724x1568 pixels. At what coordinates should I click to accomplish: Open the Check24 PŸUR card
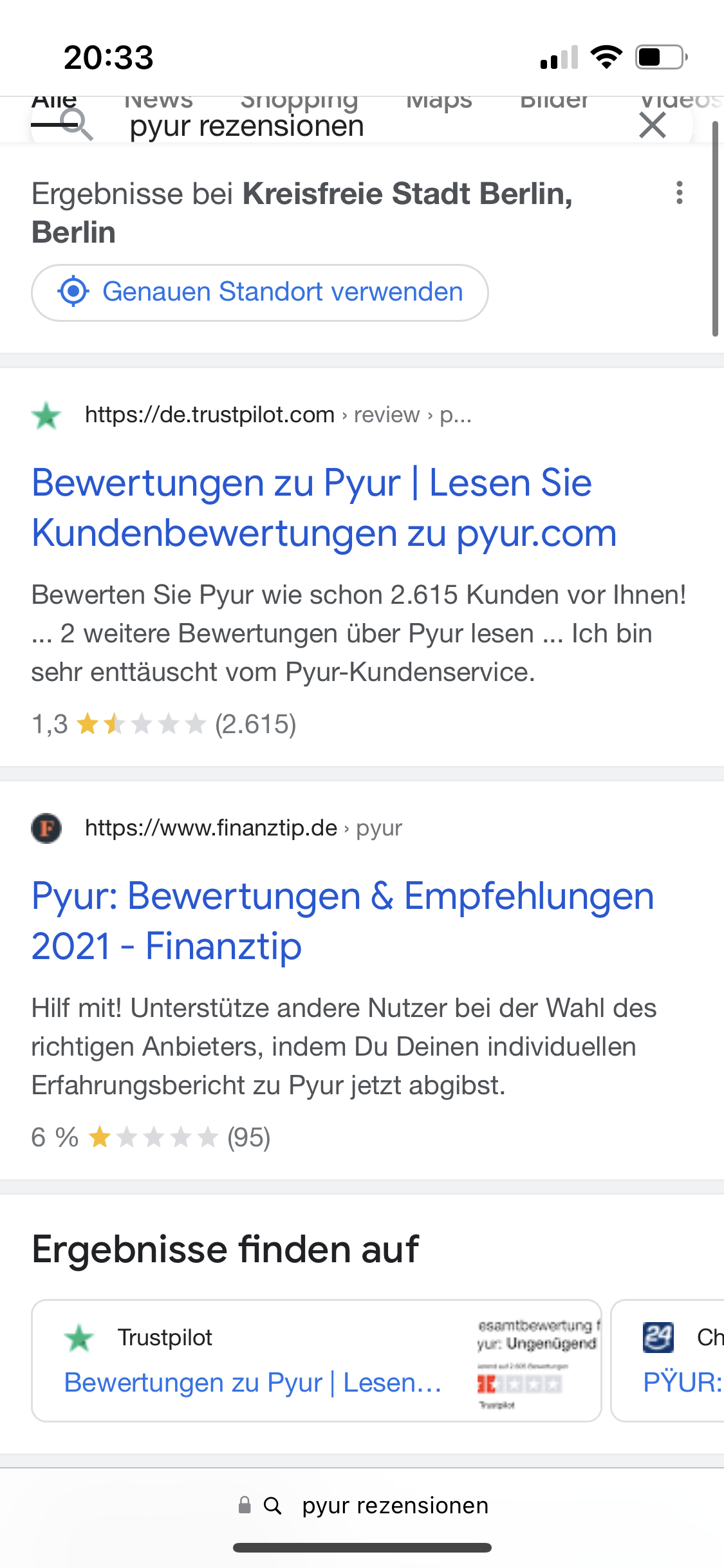tap(667, 1360)
